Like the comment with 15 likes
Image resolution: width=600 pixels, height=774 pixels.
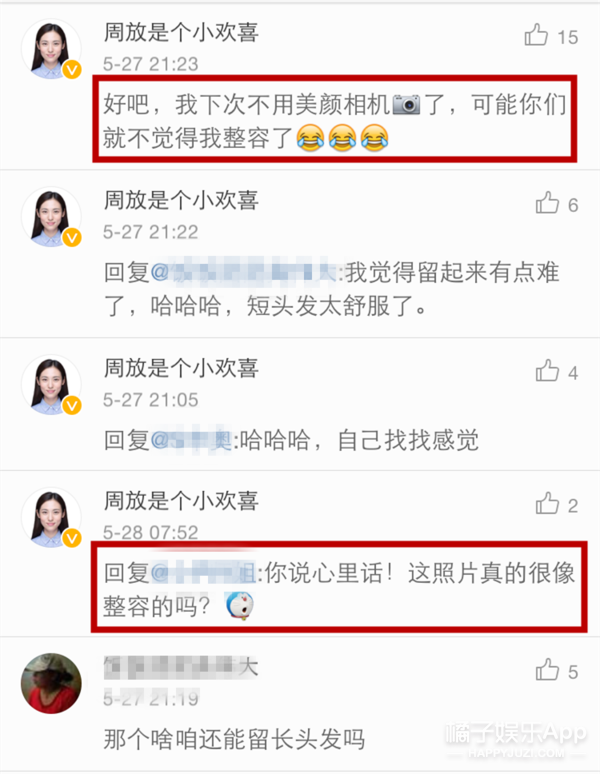click(x=537, y=36)
